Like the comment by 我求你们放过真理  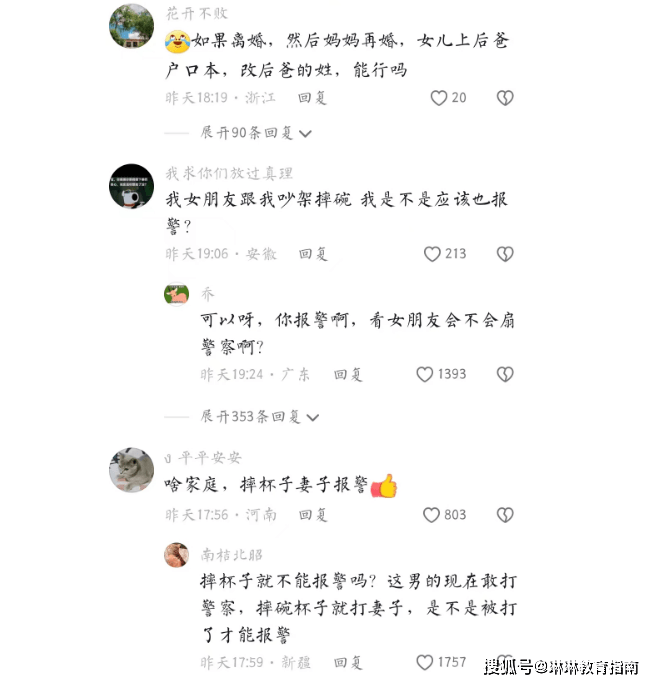click(x=432, y=254)
